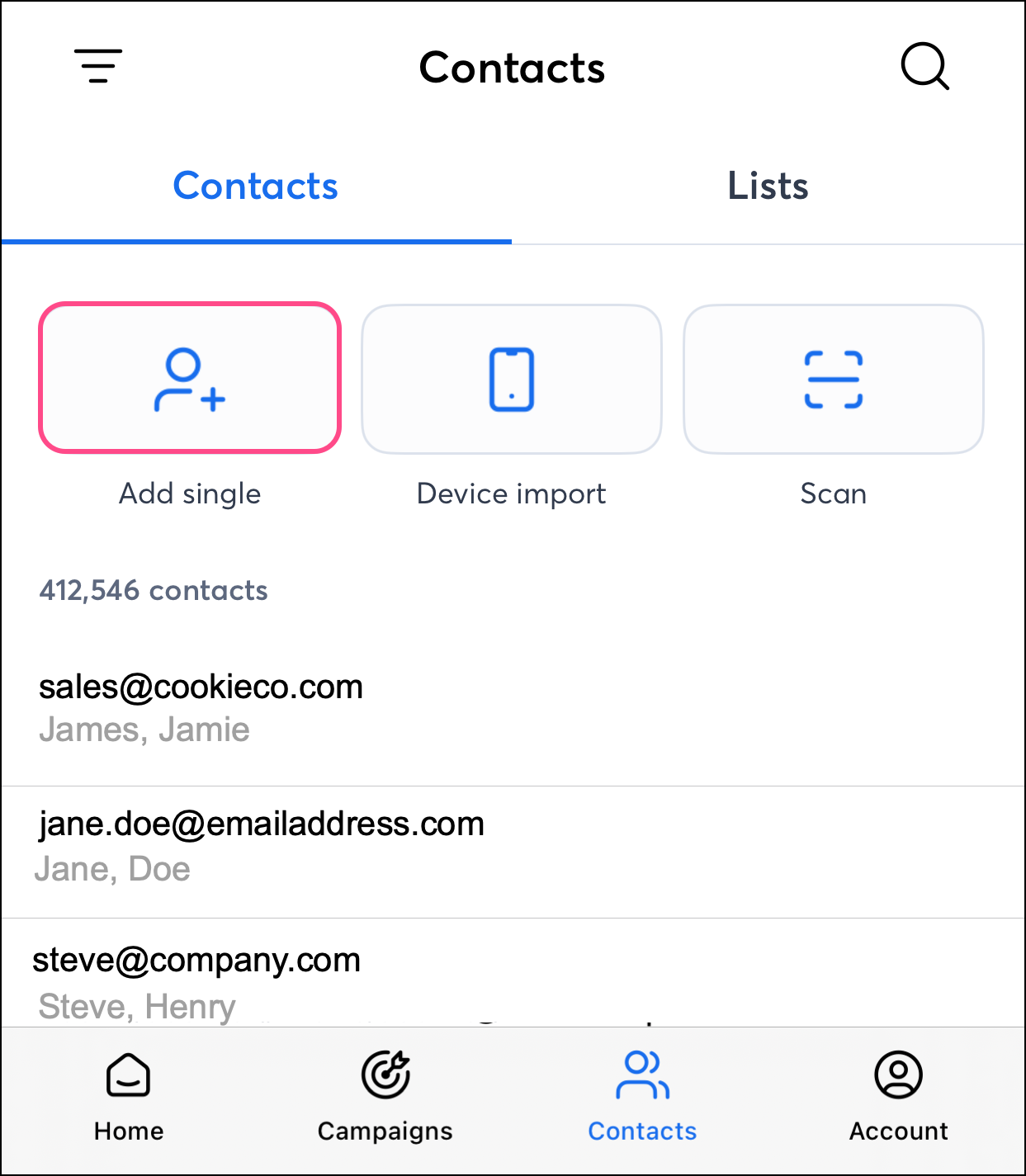This screenshot has height=1176, width=1026.
Task: Open the filter menu icon
Action: tap(98, 66)
